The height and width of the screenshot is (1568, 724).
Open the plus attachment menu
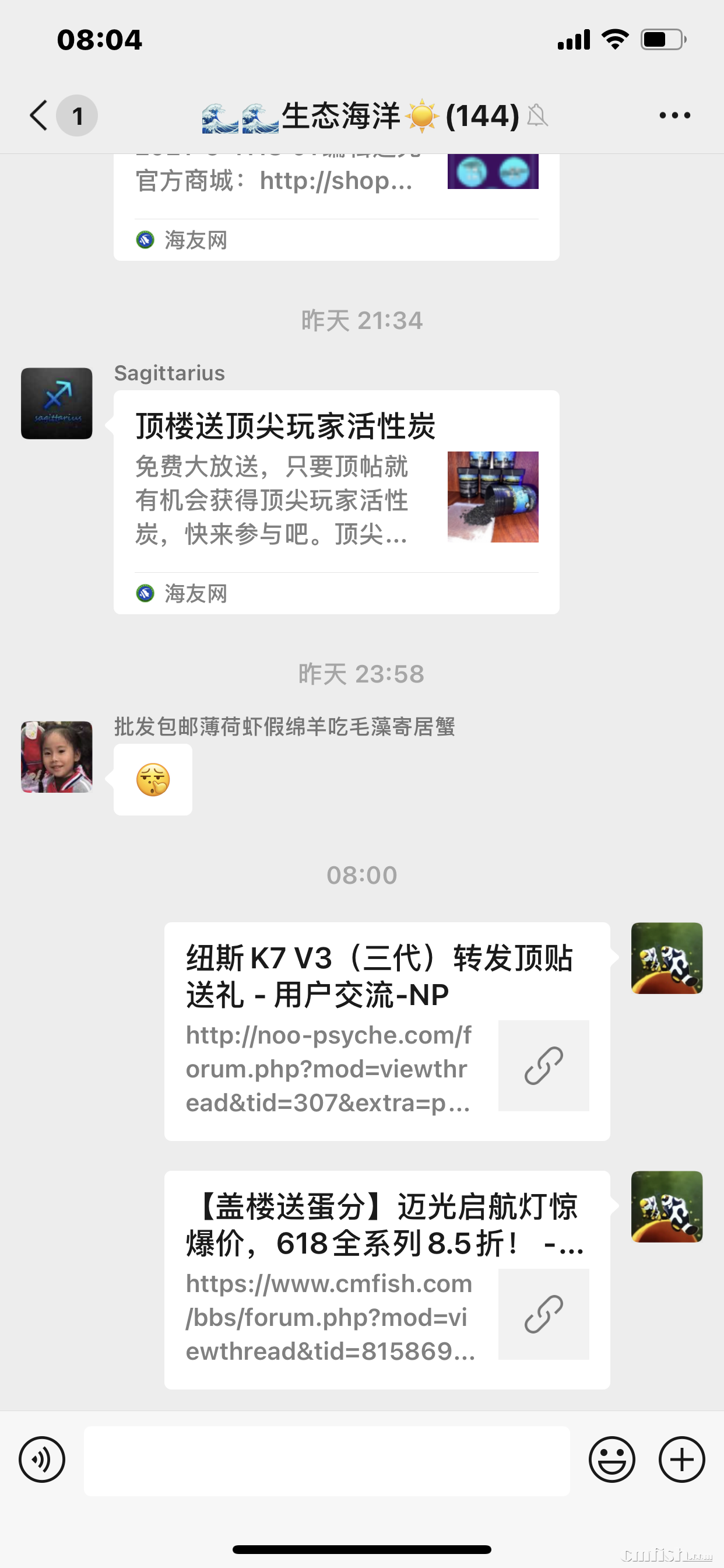[x=681, y=1459]
